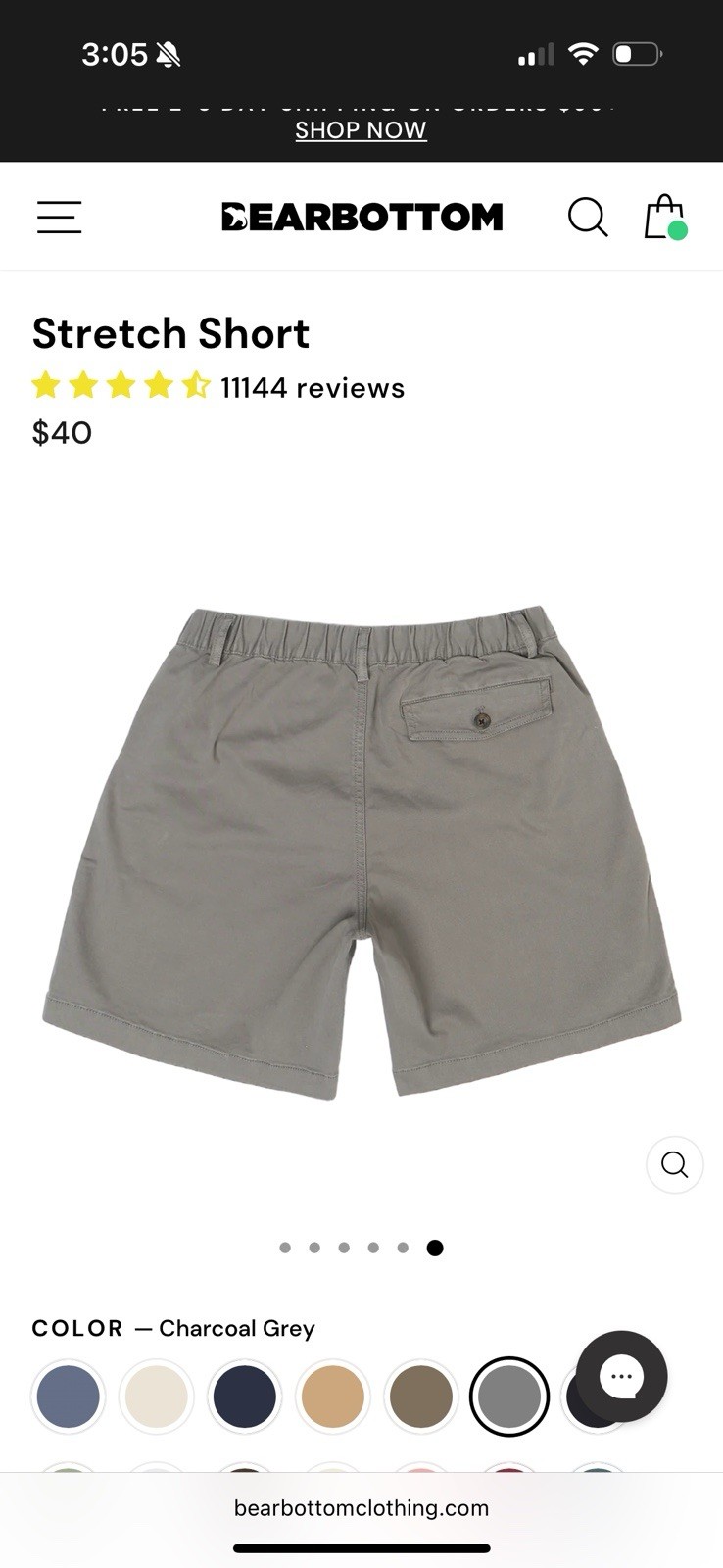Pick the tan color swatch
The height and width of the screenshot is (1568, 723).
333,1396
